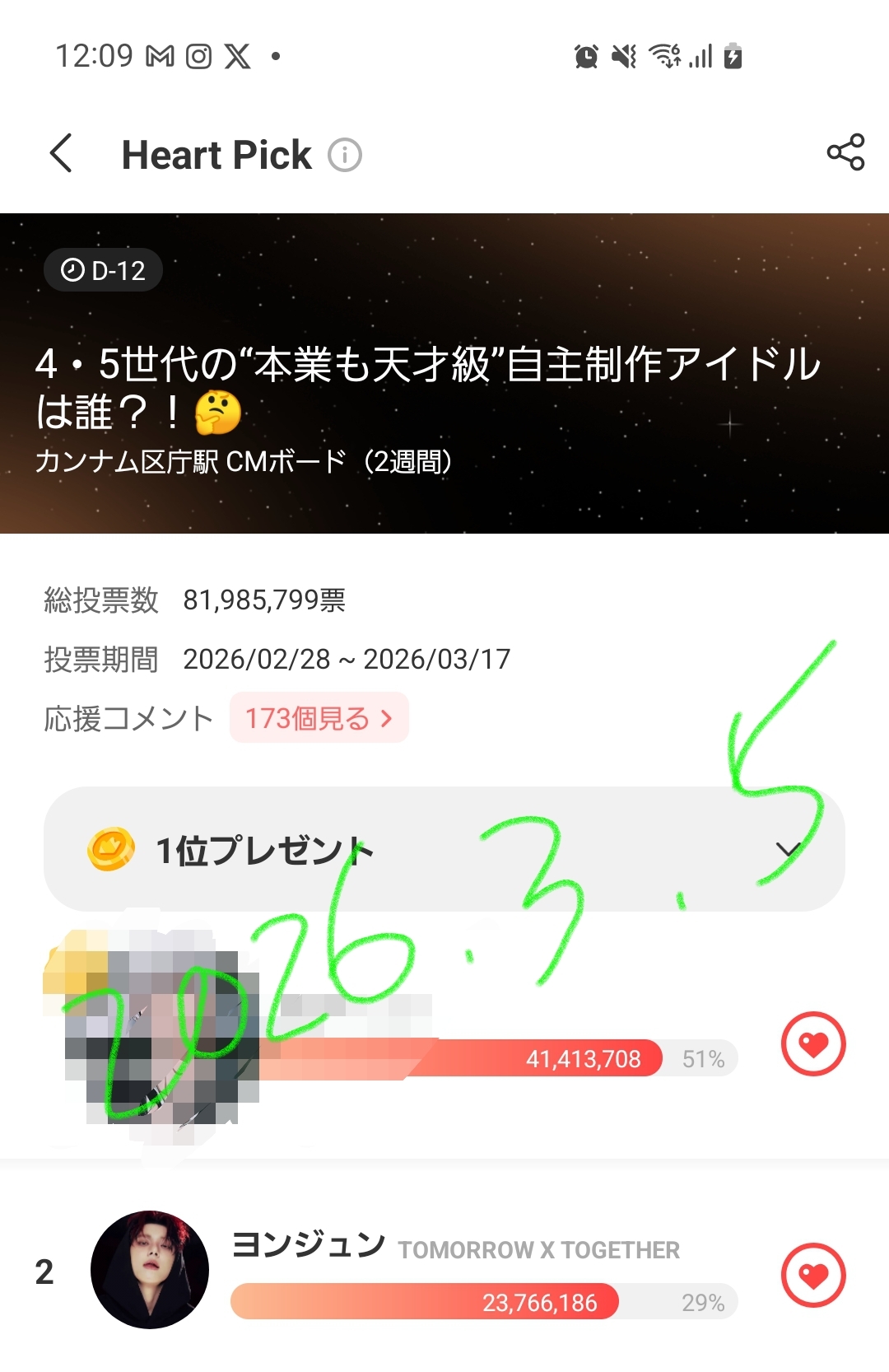Vote with the heart button for ヨンジュン

tap(813, 1273)
